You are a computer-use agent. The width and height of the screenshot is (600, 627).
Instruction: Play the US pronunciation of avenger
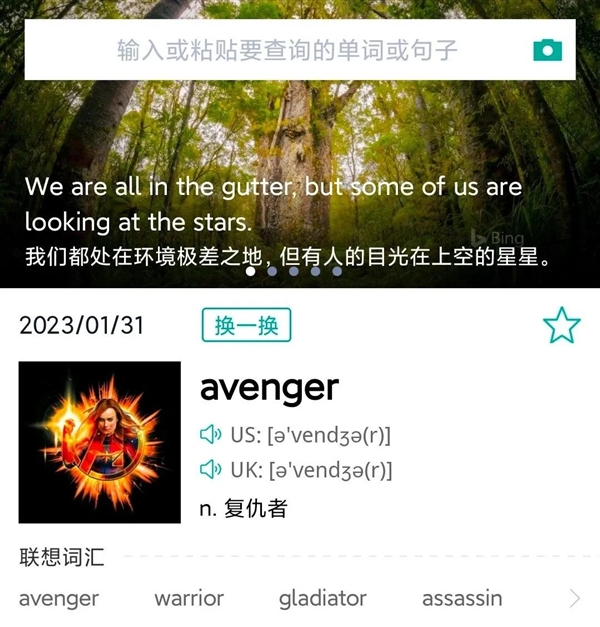(210, 435)
